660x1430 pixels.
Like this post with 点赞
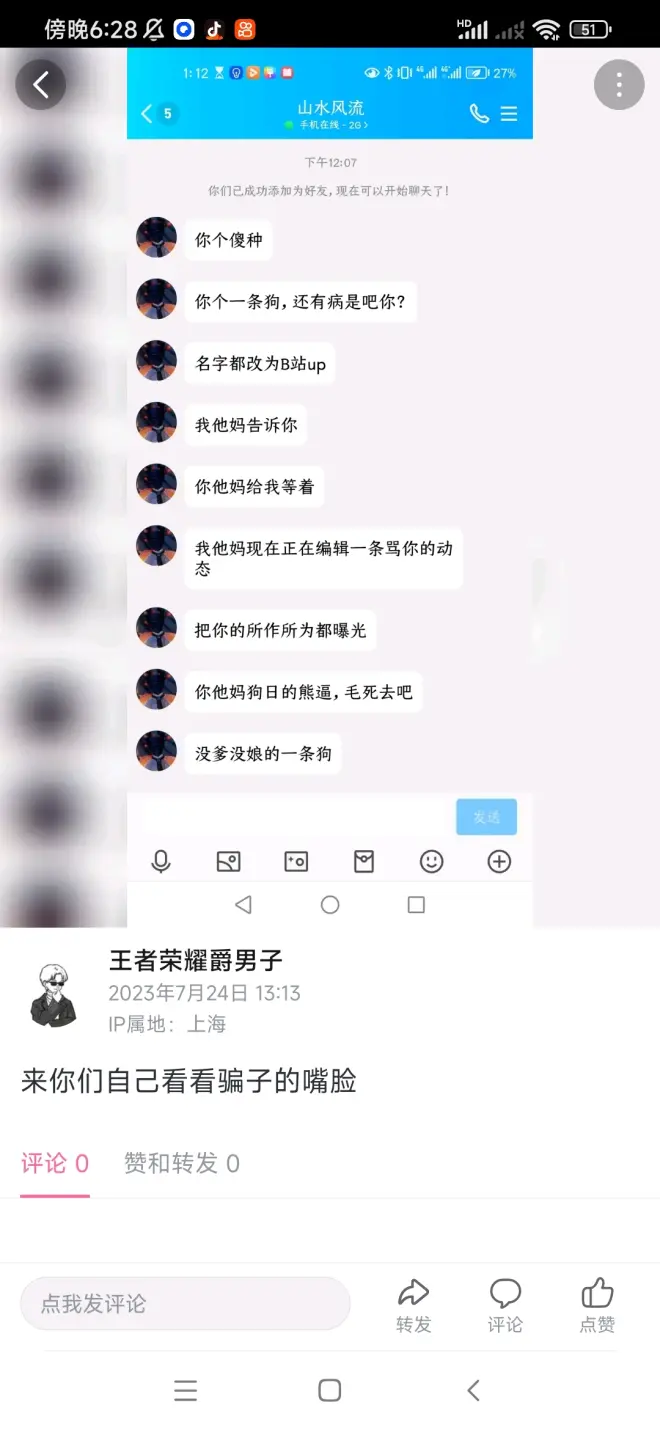coord(597,1305)
